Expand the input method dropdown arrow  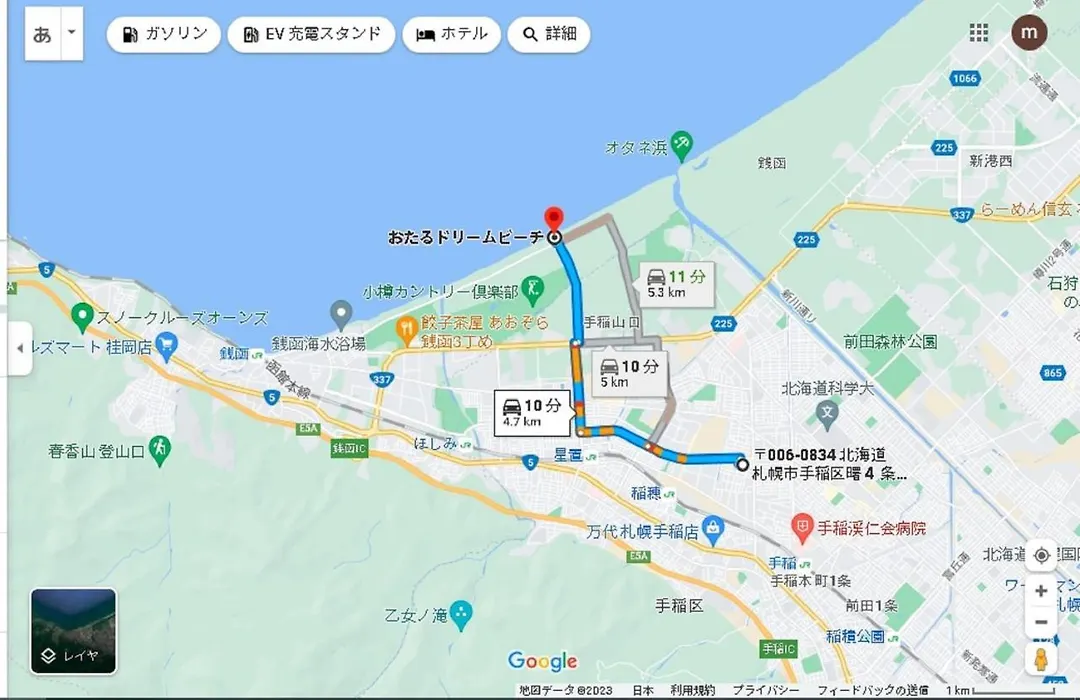pyautogui.click(x=71, y=33)
